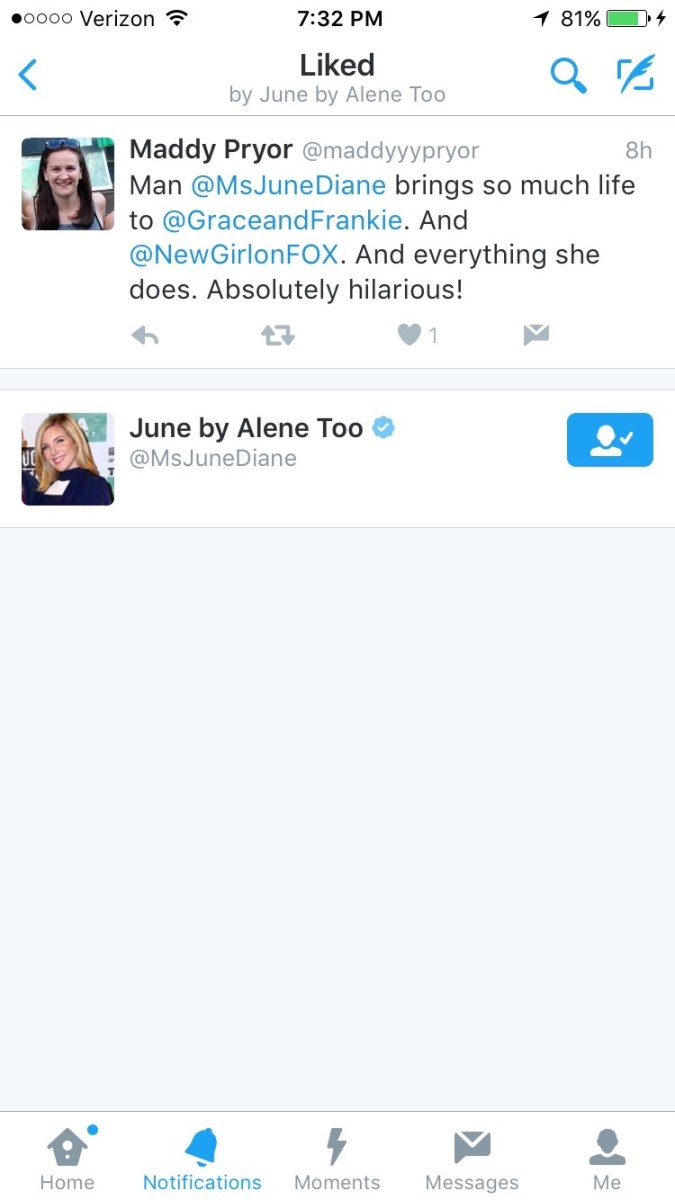
Task: Compose a new tweet
Action: pos(635,75)
